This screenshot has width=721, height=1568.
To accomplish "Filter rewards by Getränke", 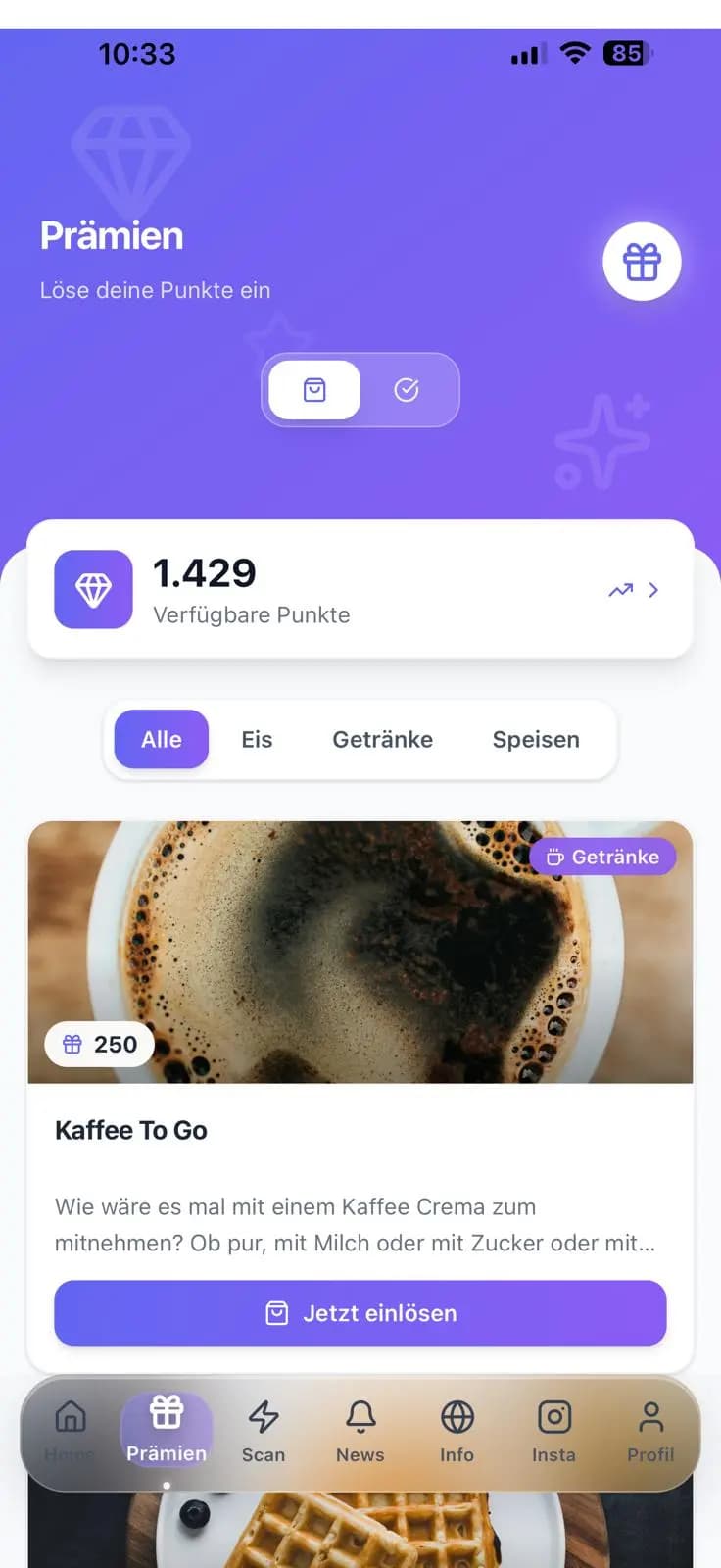I will pos(382,739).
